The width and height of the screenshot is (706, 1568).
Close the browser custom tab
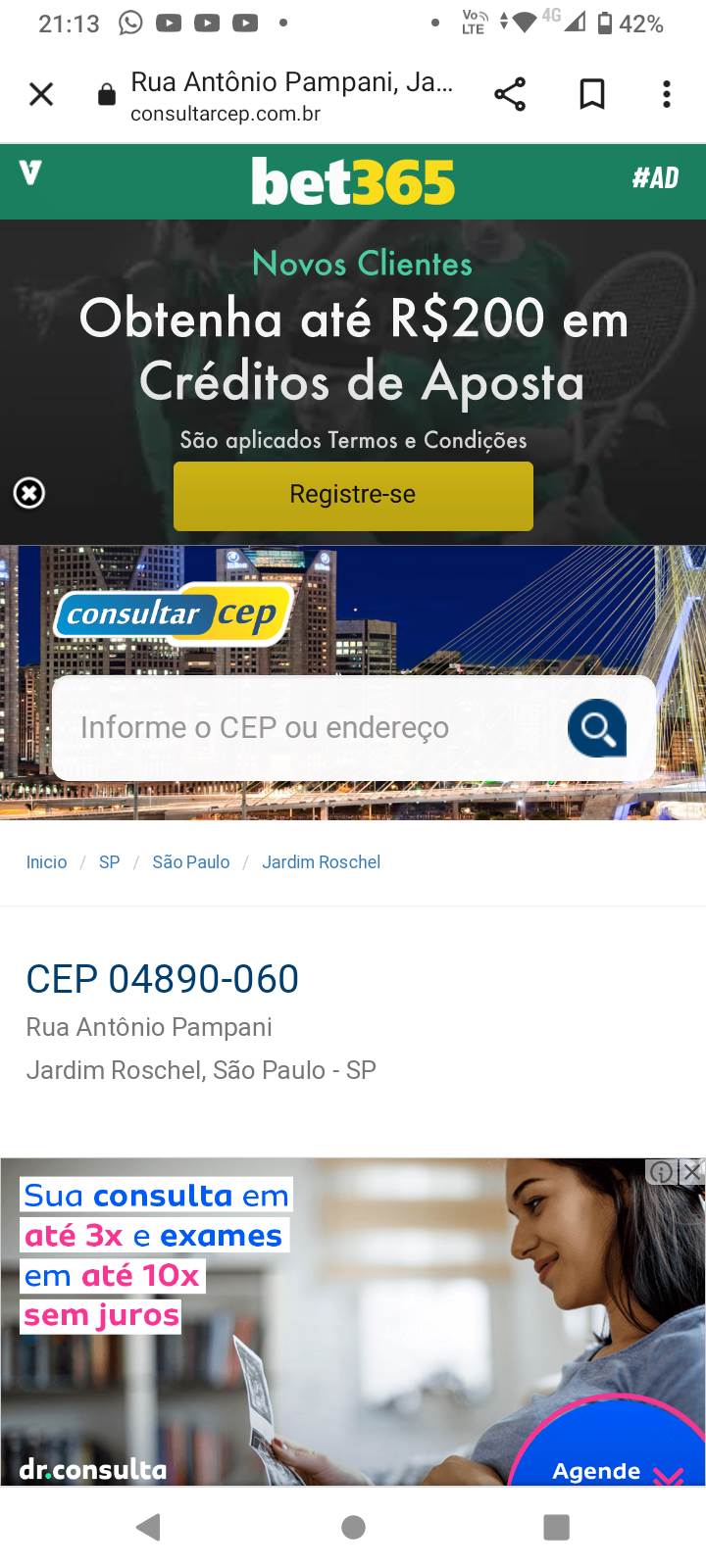tap(41, 94)
